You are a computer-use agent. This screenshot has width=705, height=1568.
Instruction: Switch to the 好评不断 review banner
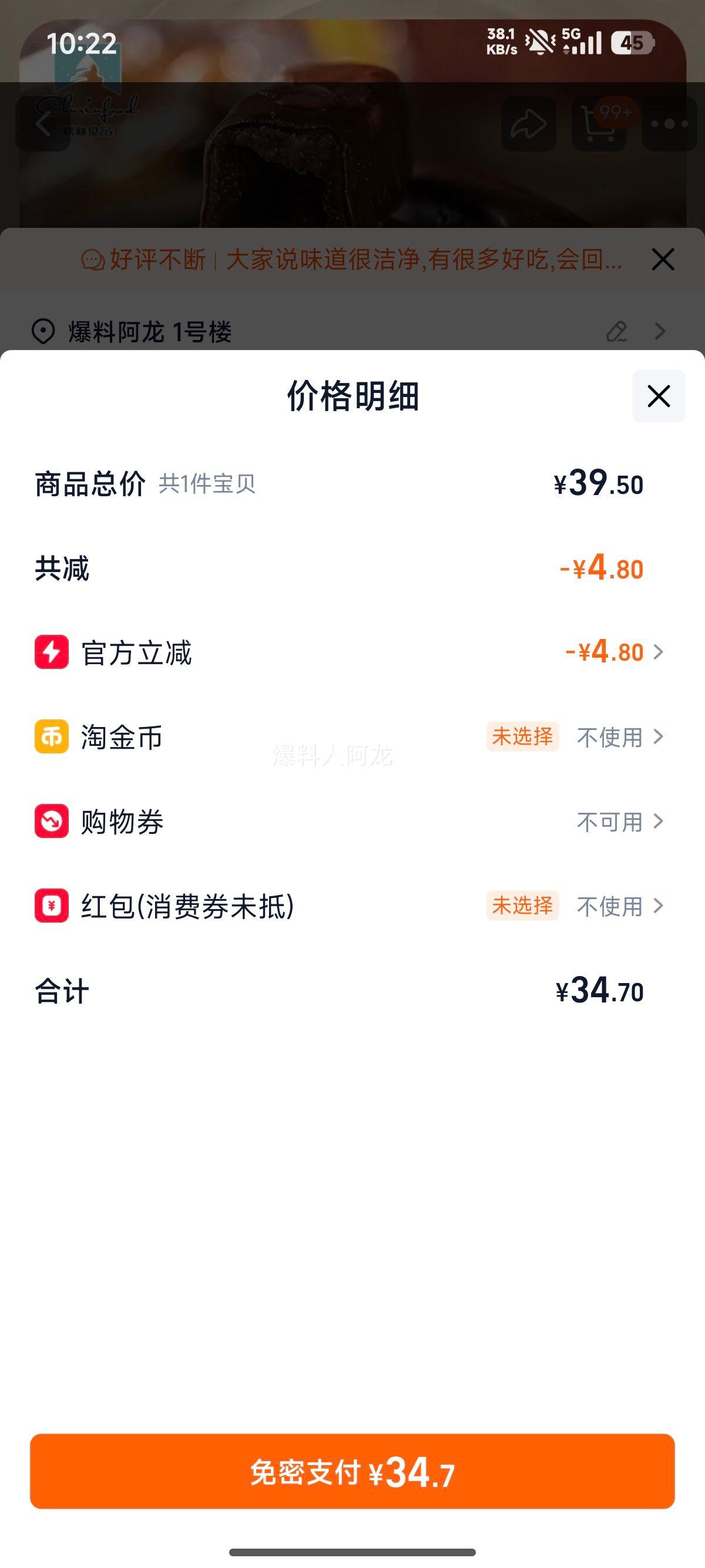(x=353, y=260)
